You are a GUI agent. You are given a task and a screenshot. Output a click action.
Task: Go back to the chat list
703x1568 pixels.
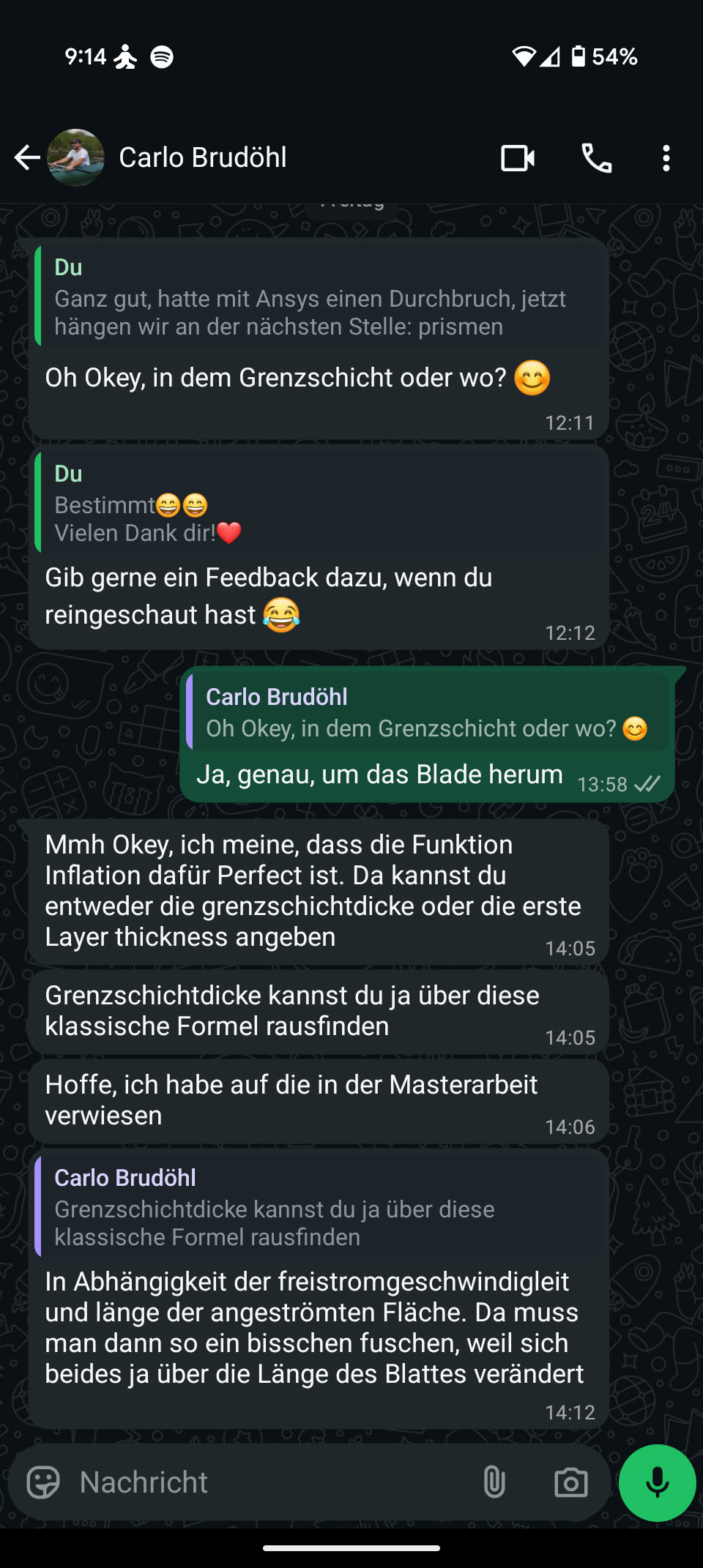27,157
